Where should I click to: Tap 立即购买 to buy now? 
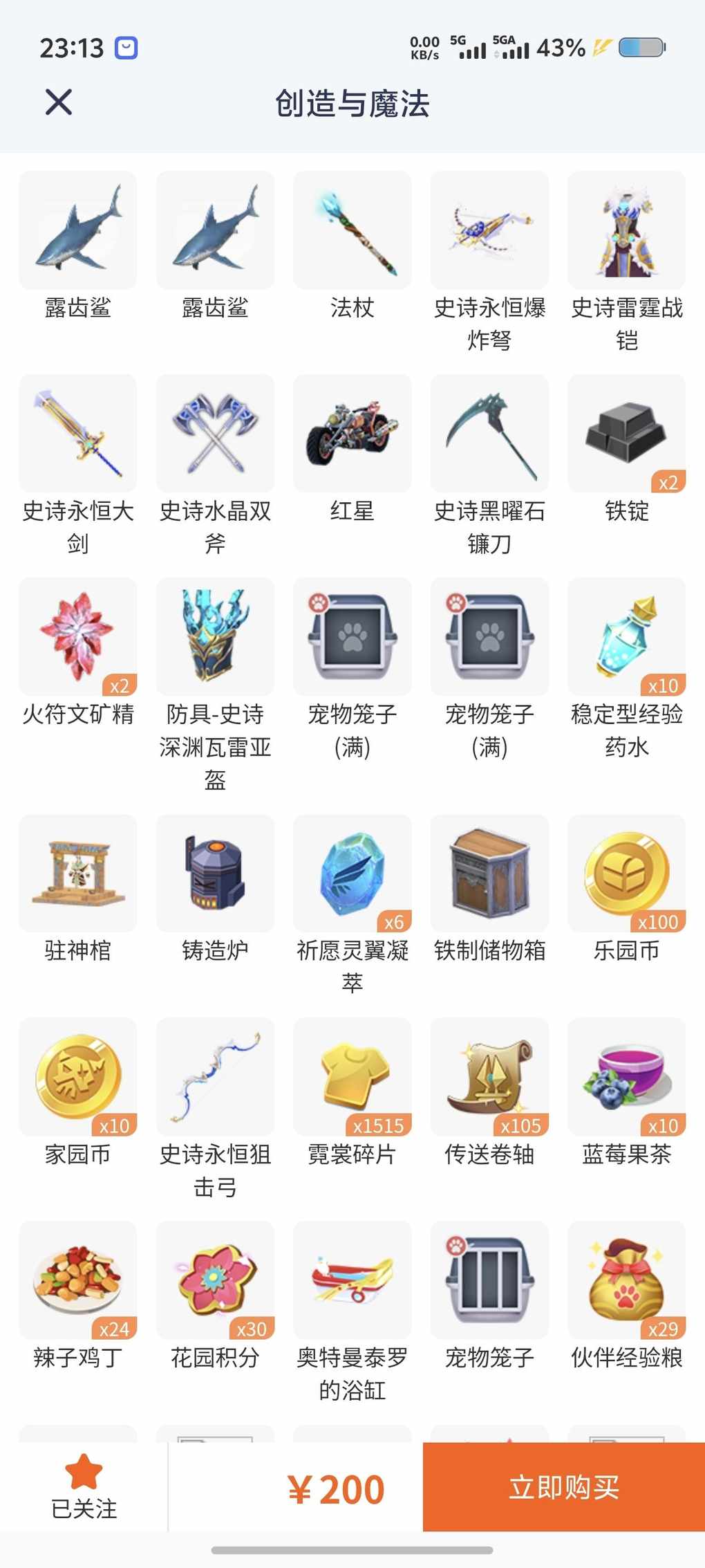coord(563,1486)
